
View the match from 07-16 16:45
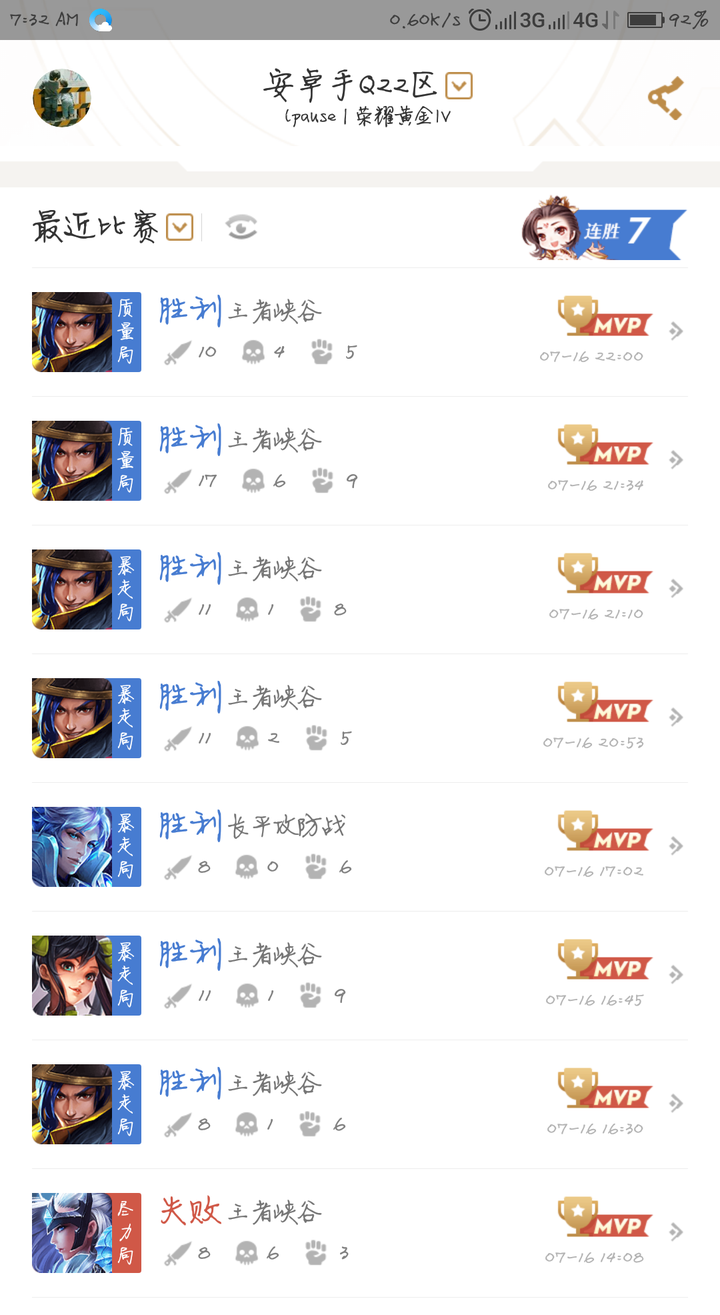click(360, 976)
